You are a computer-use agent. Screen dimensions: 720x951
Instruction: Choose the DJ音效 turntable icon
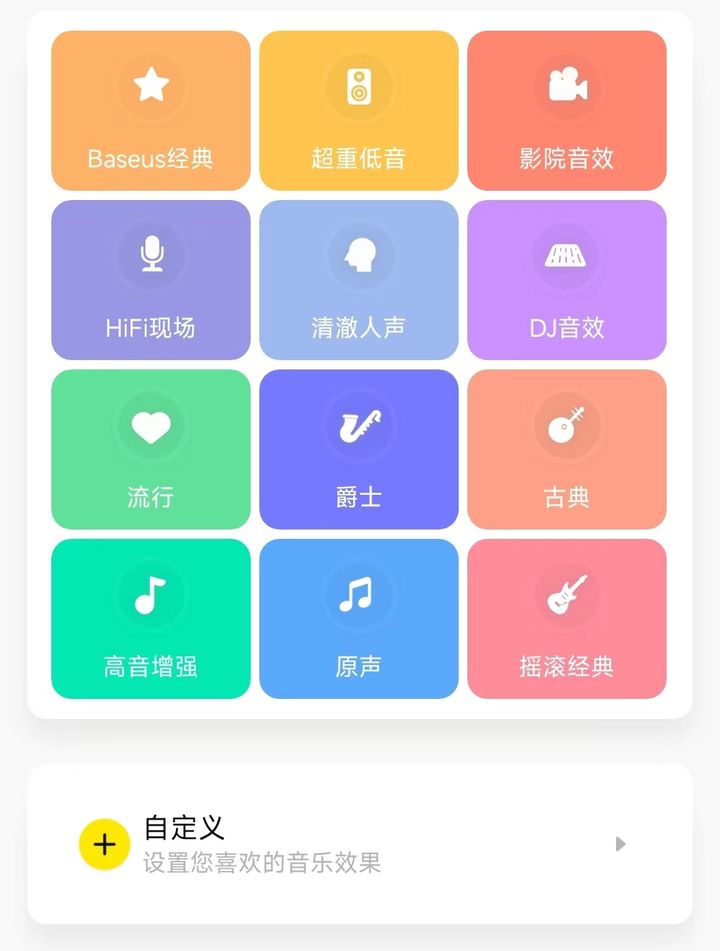click(567, 256)
